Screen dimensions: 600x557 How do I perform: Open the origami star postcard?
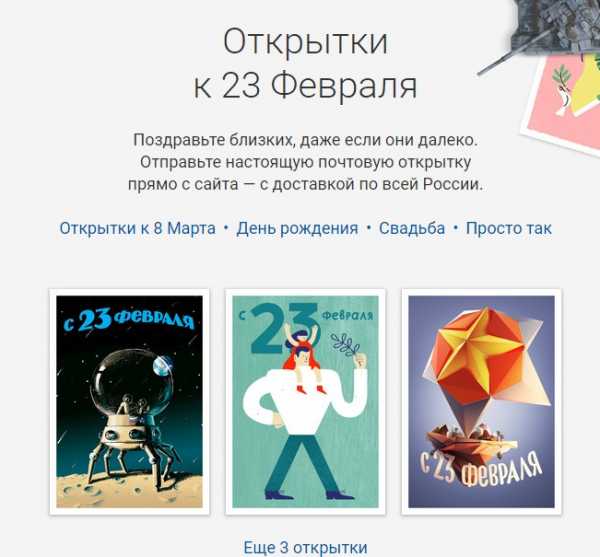tap(481, 402)
